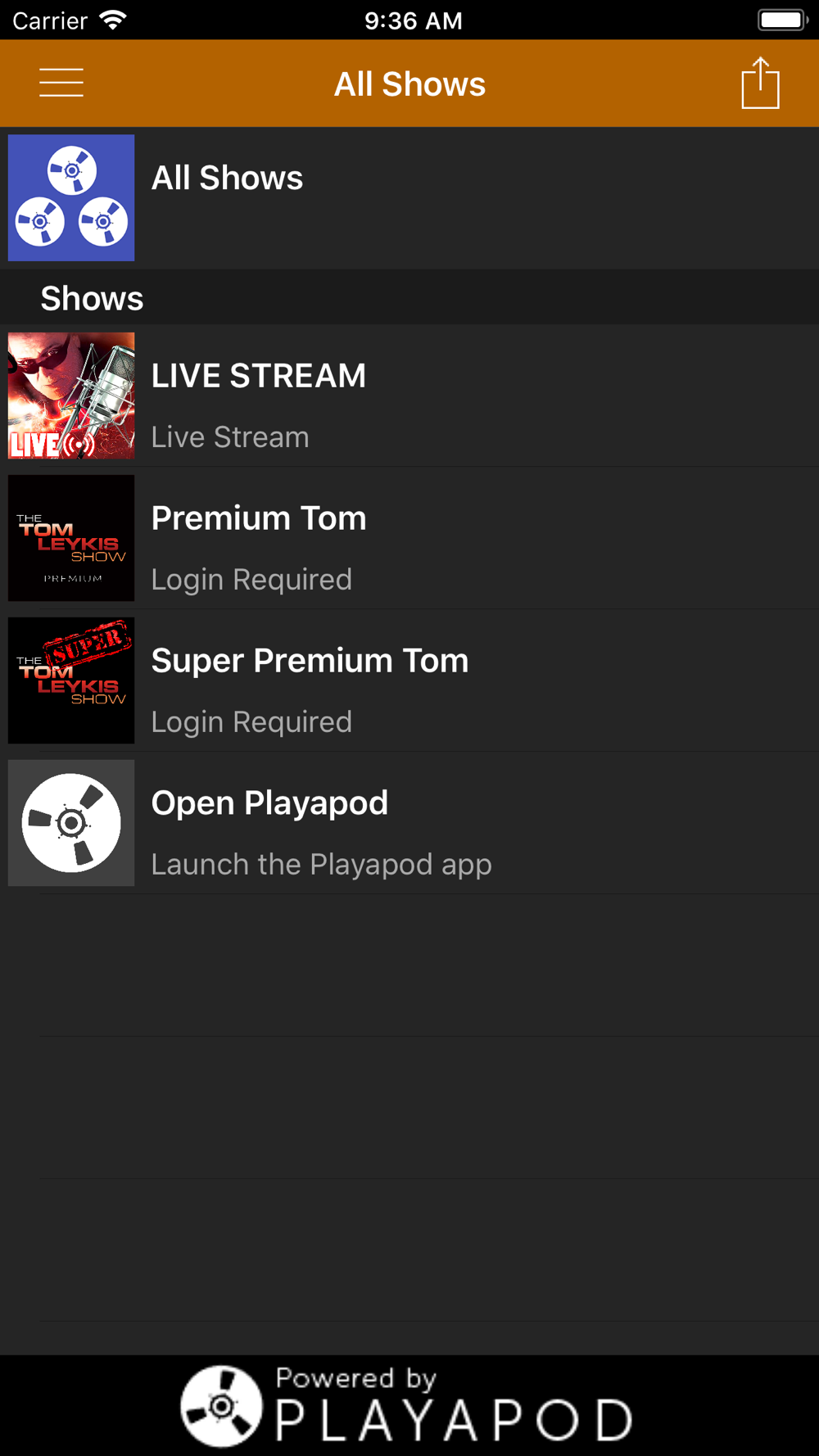Image resolution: width=819 pixels, height=1456 pixels.
Task: Launch the Playapod app via Open Playapod
Action: pyautogui.click(x=409, y=823)
